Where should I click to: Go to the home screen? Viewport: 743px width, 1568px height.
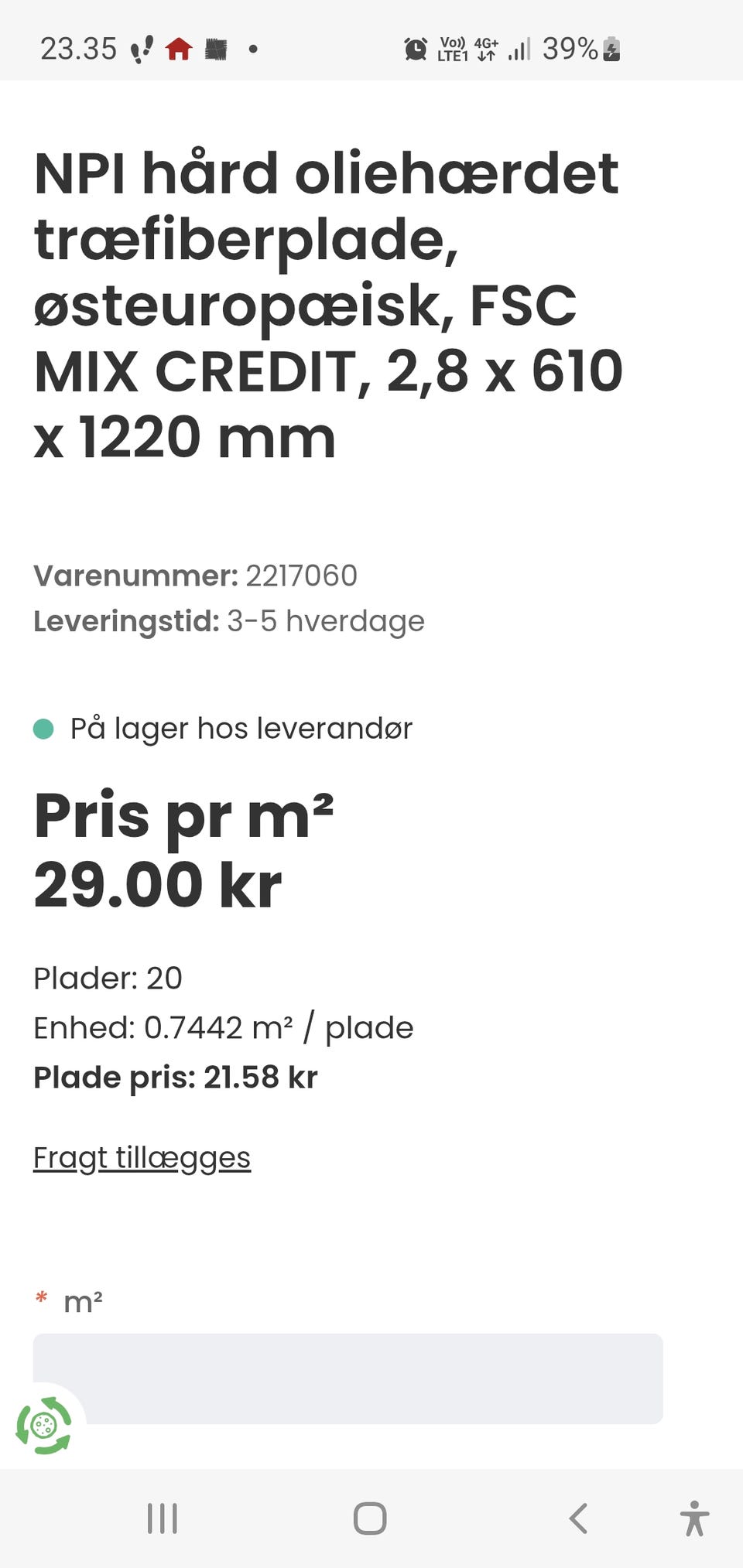[370, 1518]
